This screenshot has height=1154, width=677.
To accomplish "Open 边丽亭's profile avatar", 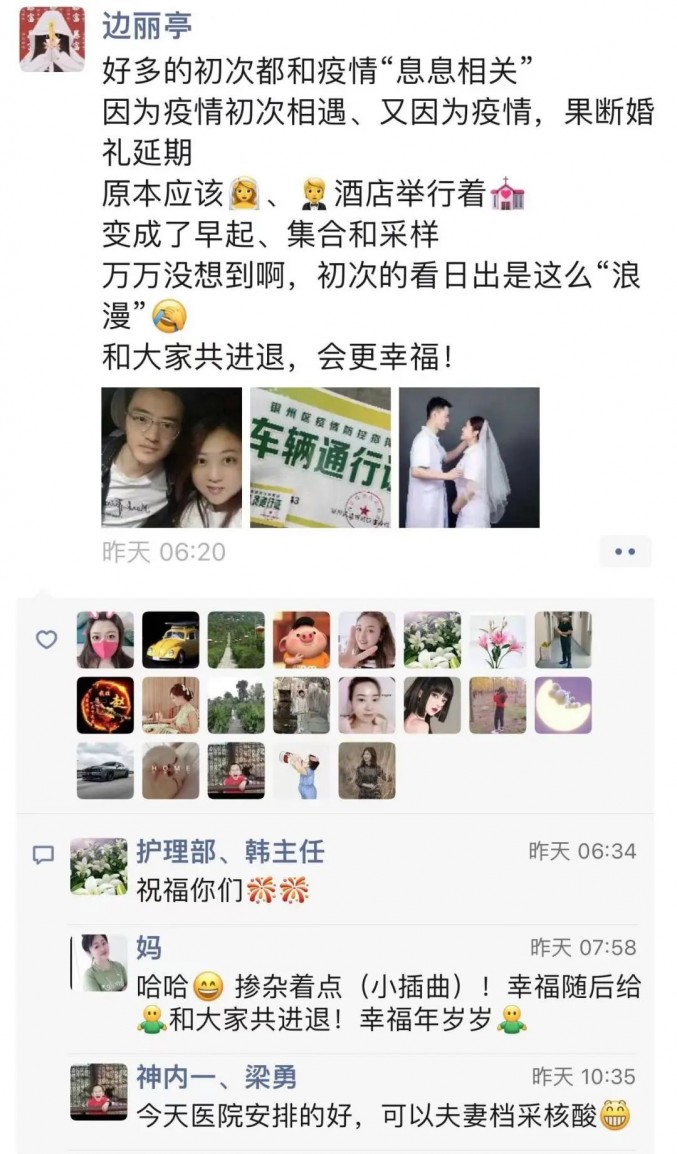I will [x=51, y=39].
